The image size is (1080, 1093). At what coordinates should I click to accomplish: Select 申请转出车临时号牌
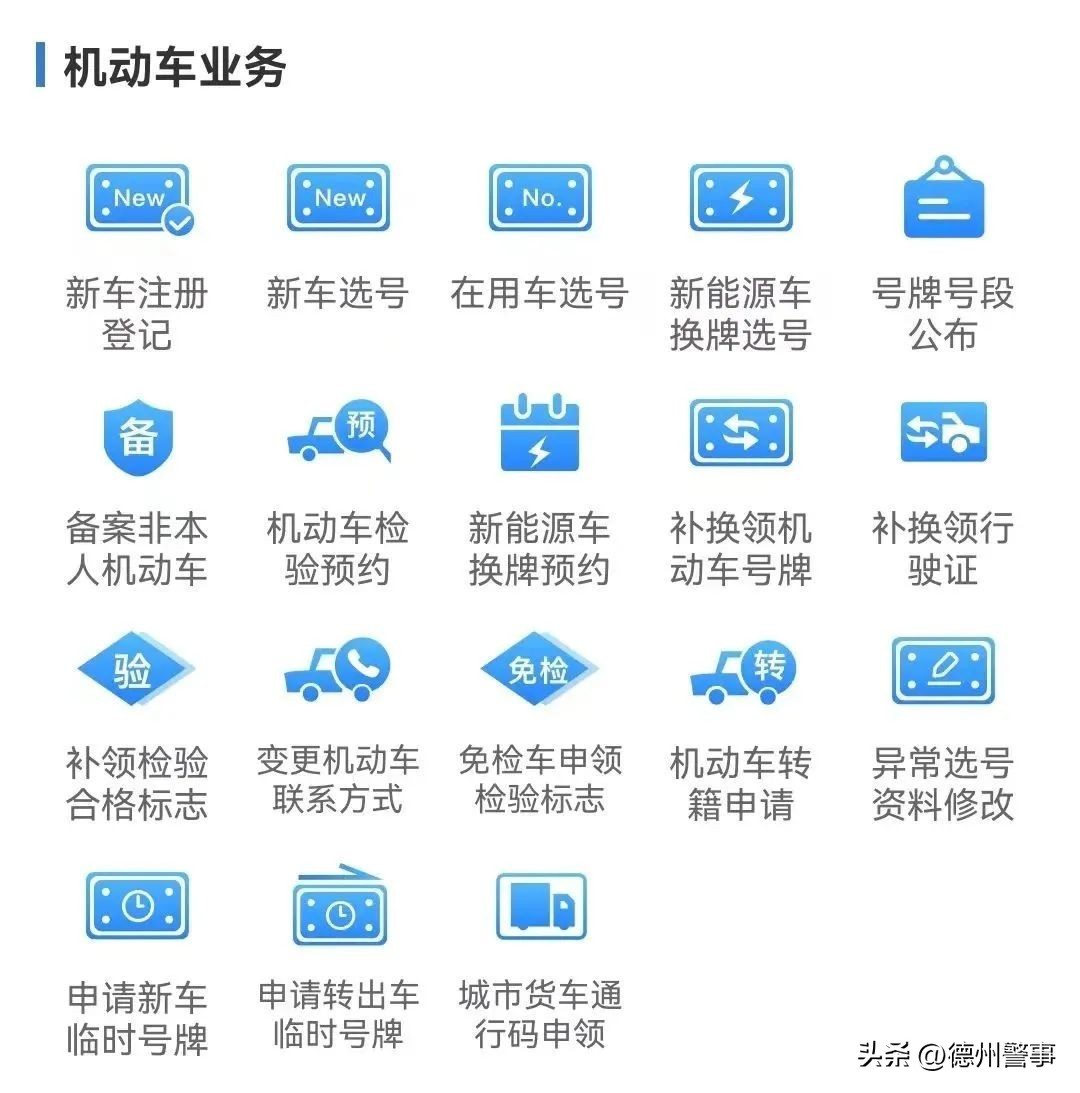pos(338,907)
